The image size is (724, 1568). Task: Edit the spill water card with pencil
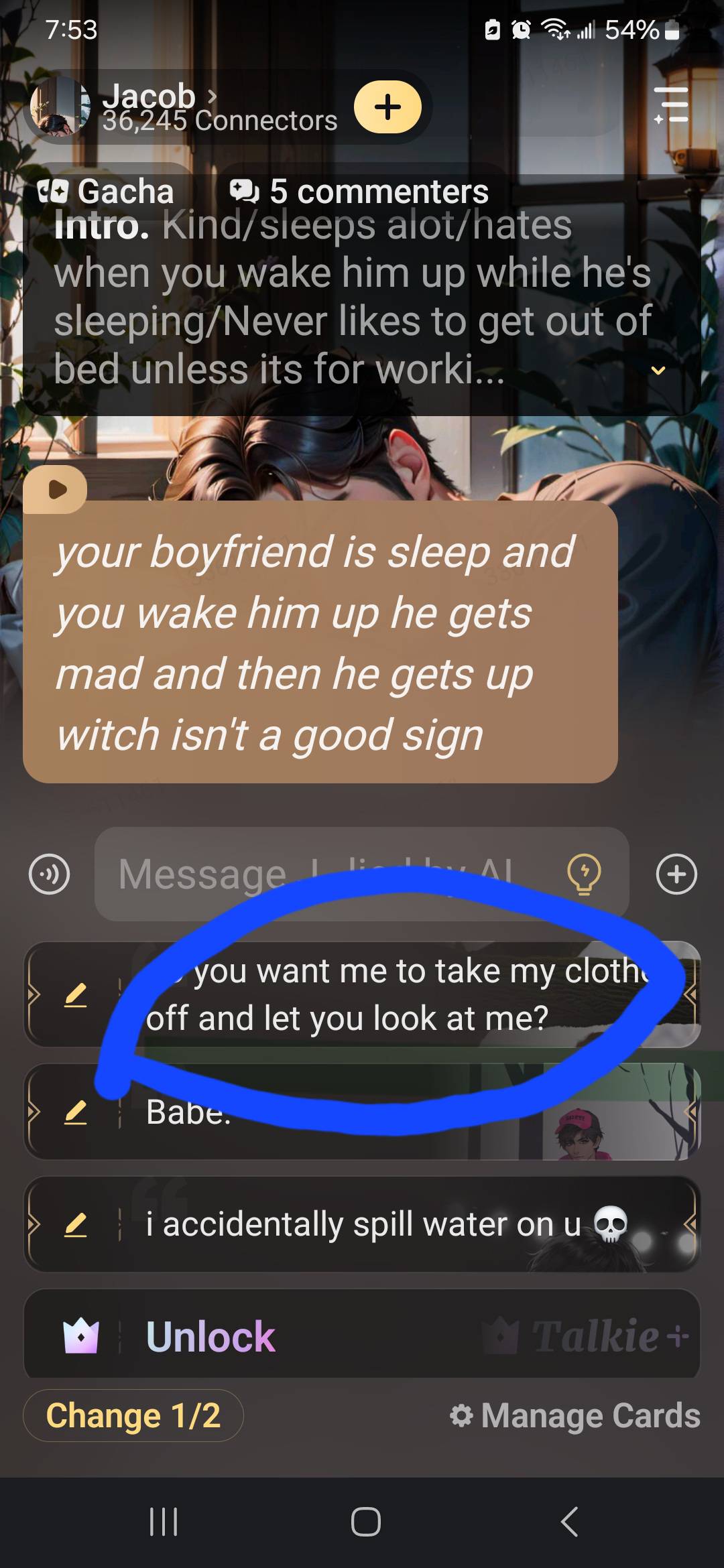(x=75, y=1225)
